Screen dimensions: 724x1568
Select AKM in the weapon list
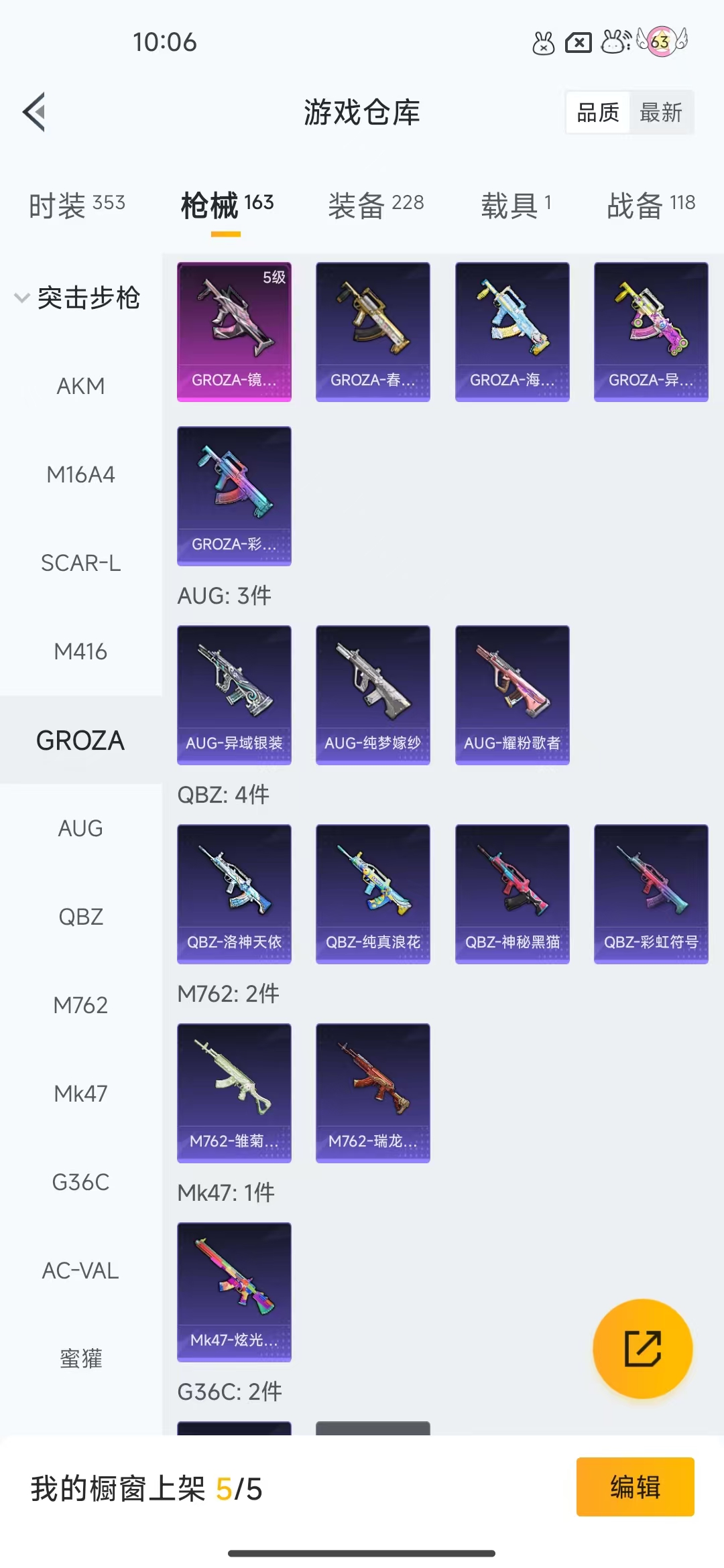80,386
